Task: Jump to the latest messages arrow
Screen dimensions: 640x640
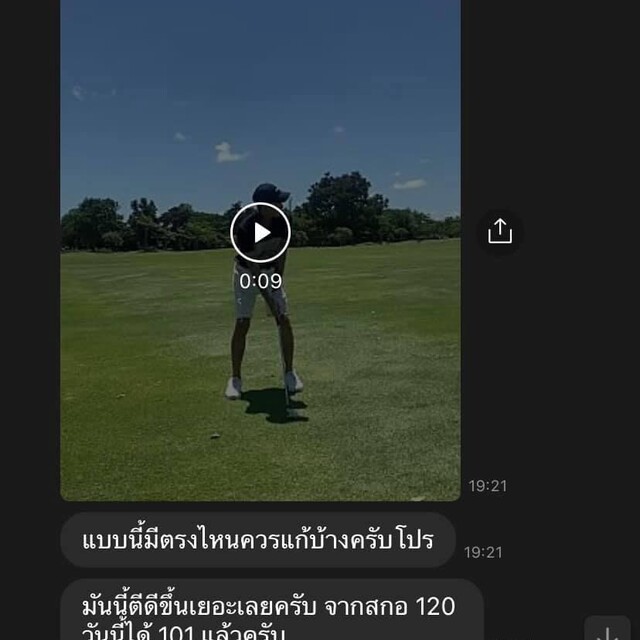Action: pyautogui.click(x=606, y=632)
